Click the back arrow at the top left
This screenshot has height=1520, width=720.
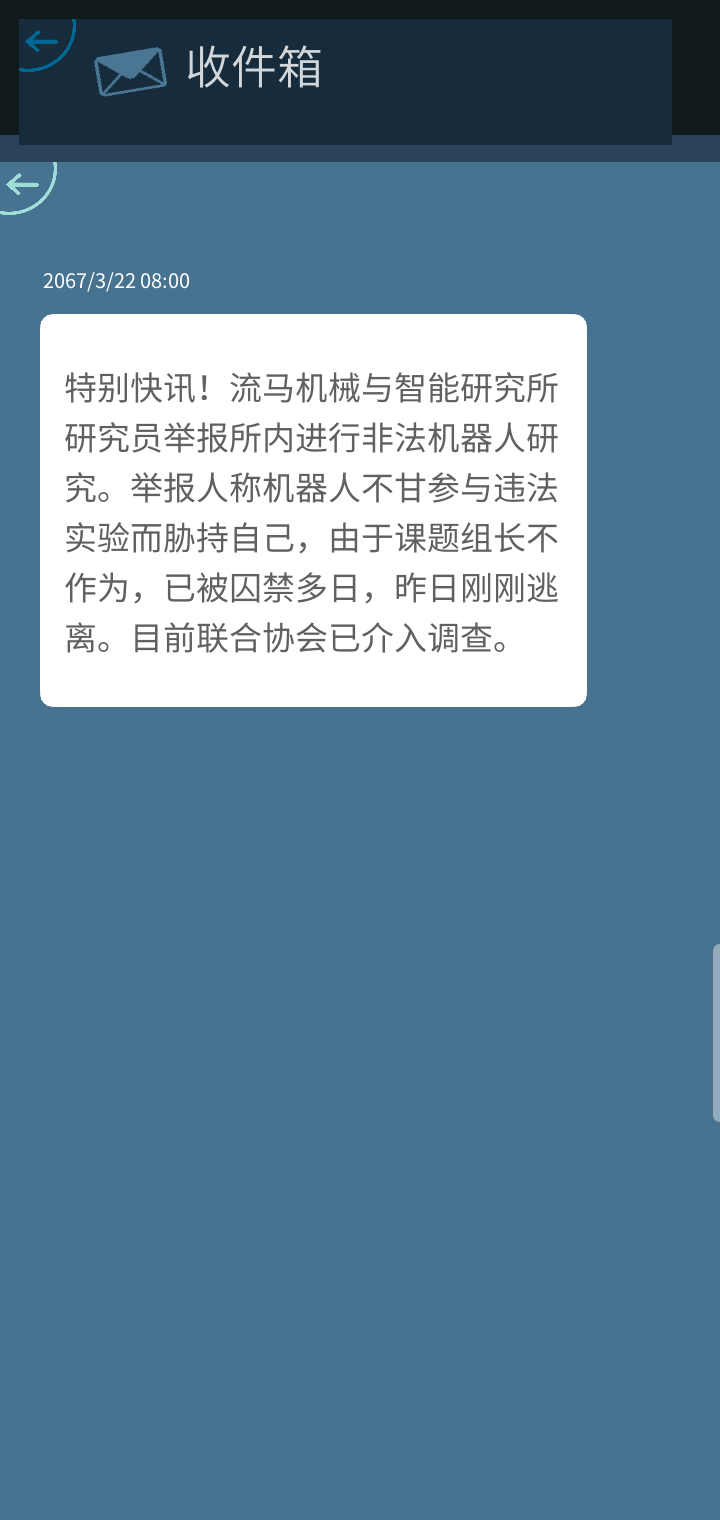click(40, 40)
